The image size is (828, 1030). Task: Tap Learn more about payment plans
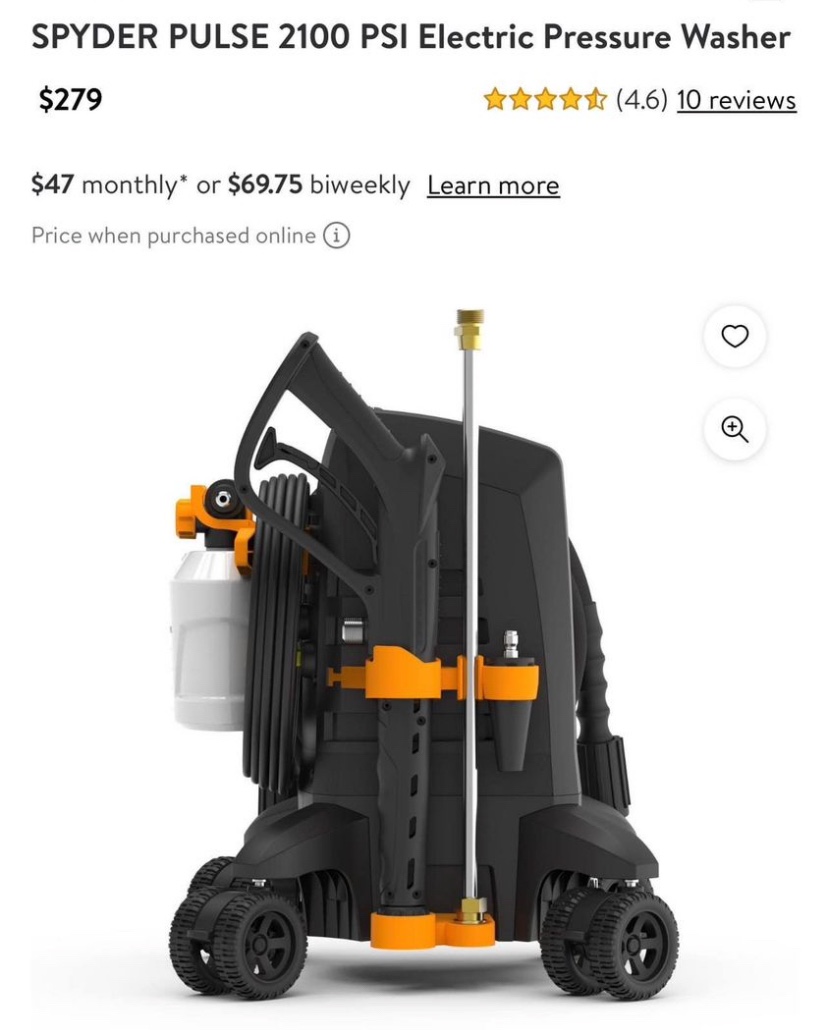coord(493,186)
